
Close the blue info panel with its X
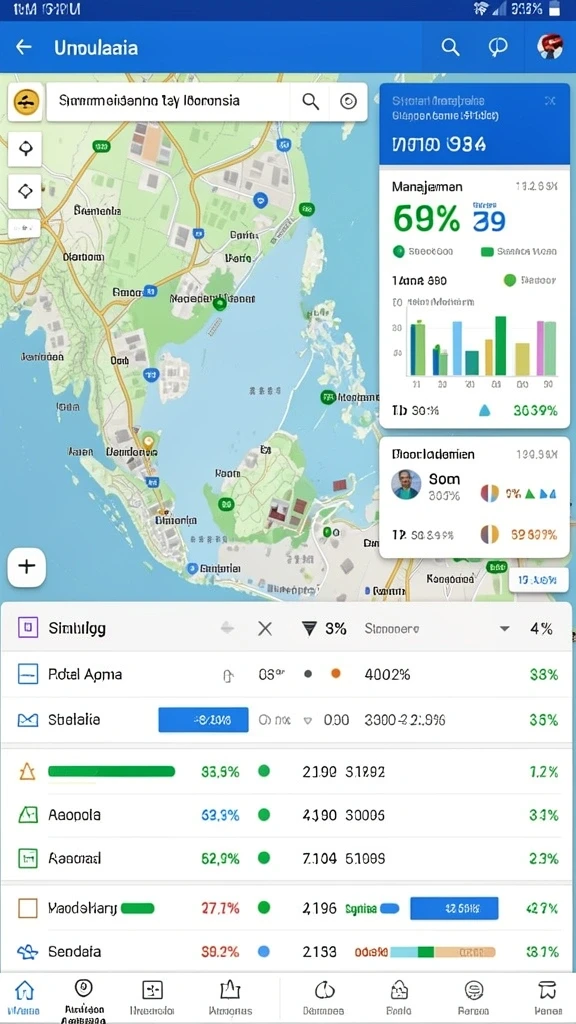click(x=551, y=101)
